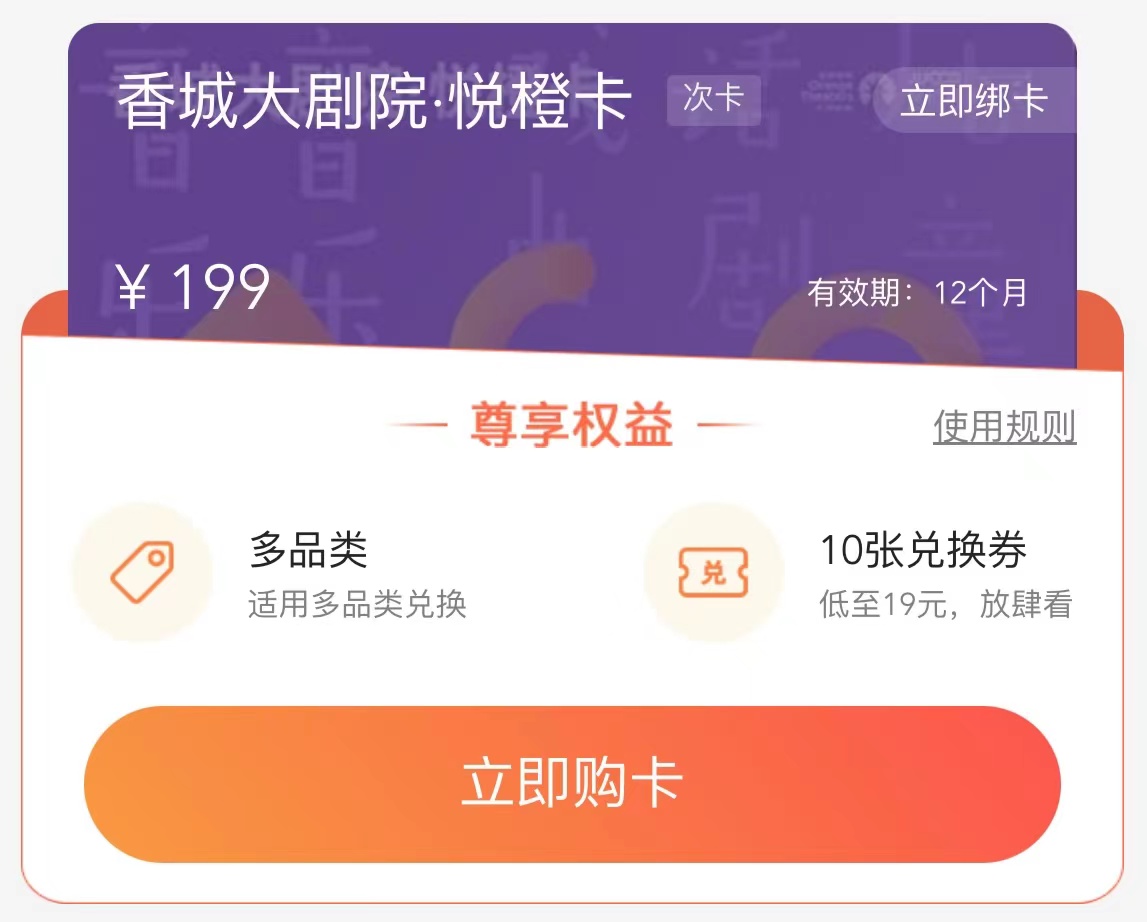Open the 使用规则 link
Viewport: 1147px width, 922px height.
point(1004,427)
